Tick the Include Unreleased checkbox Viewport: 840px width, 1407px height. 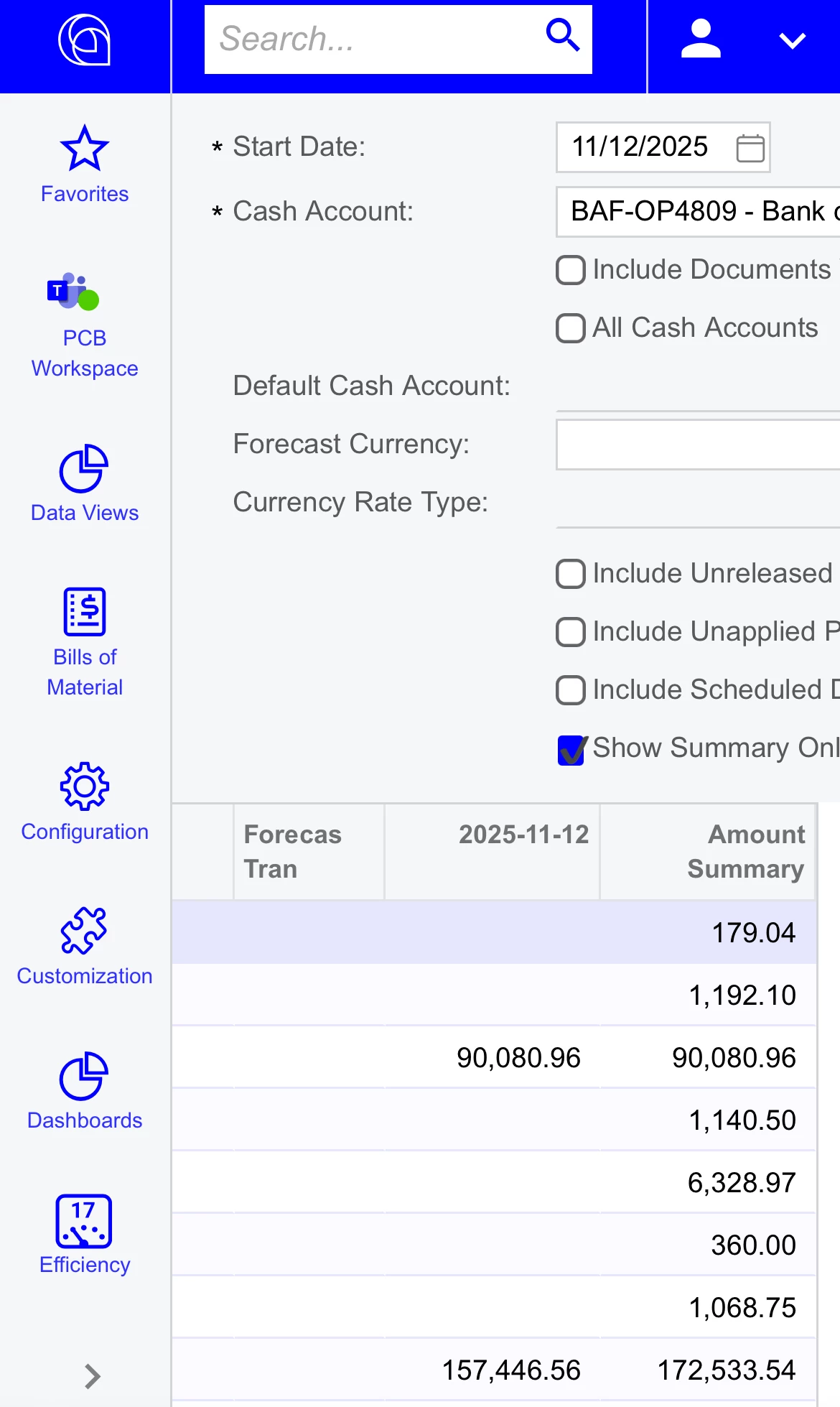[571, 574]
